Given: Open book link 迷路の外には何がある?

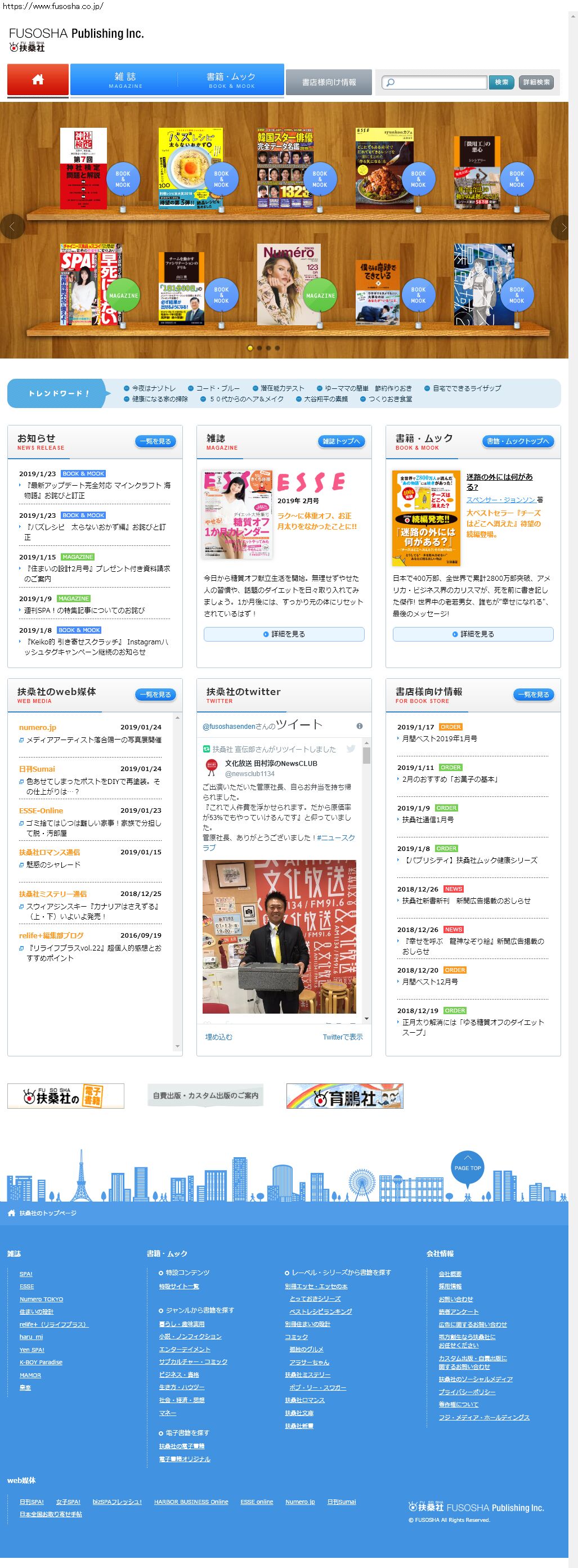Looking at the screenshot, I should (x=499, y=481).
